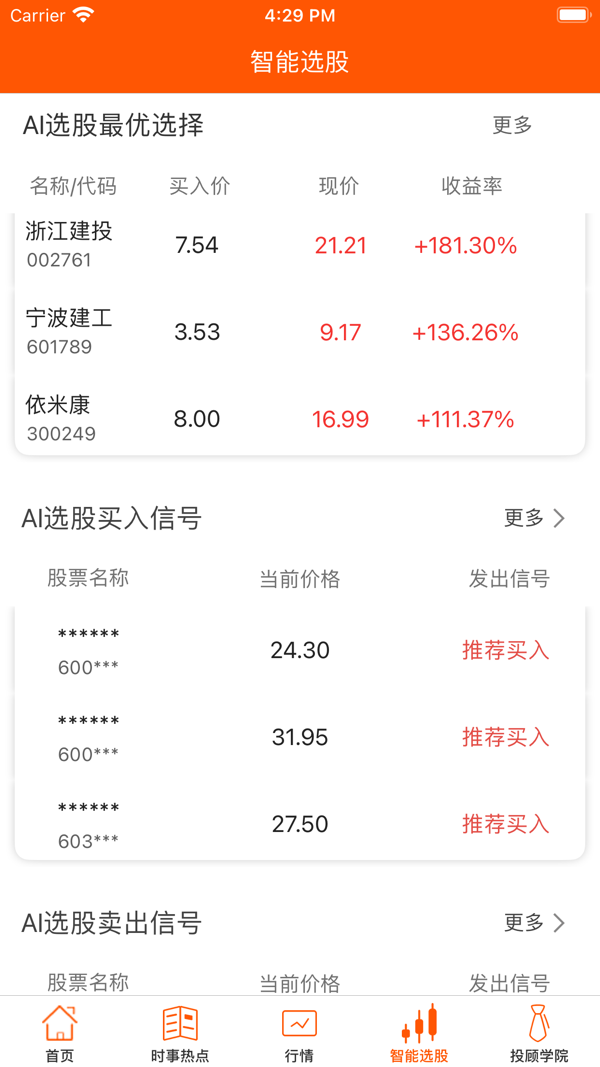Switch to the 首页 tab
600x1067 pixels.
59,1033
